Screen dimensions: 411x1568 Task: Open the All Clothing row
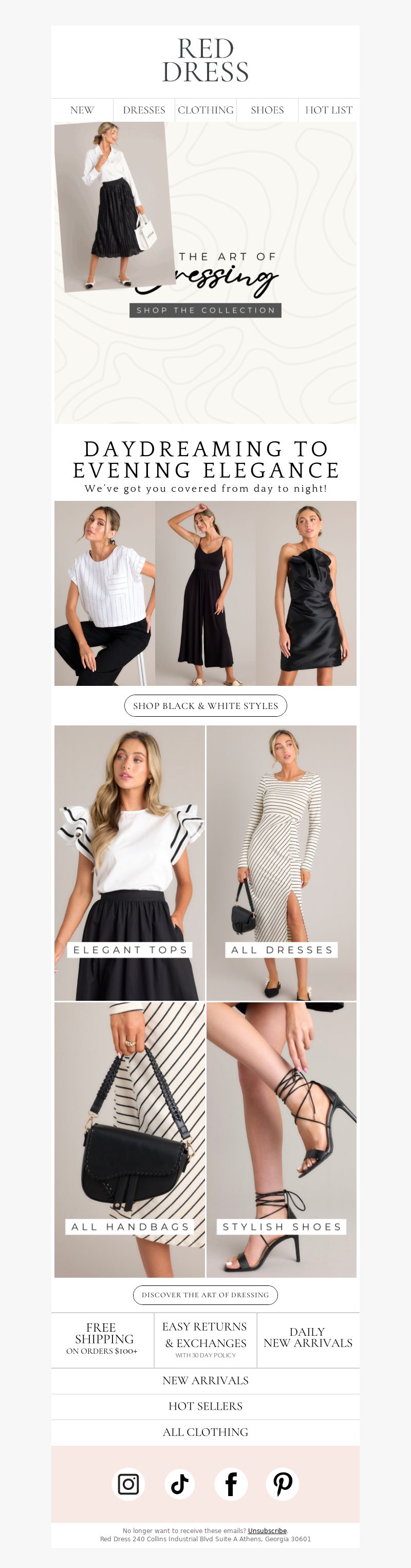click(x=205, y=1432)
